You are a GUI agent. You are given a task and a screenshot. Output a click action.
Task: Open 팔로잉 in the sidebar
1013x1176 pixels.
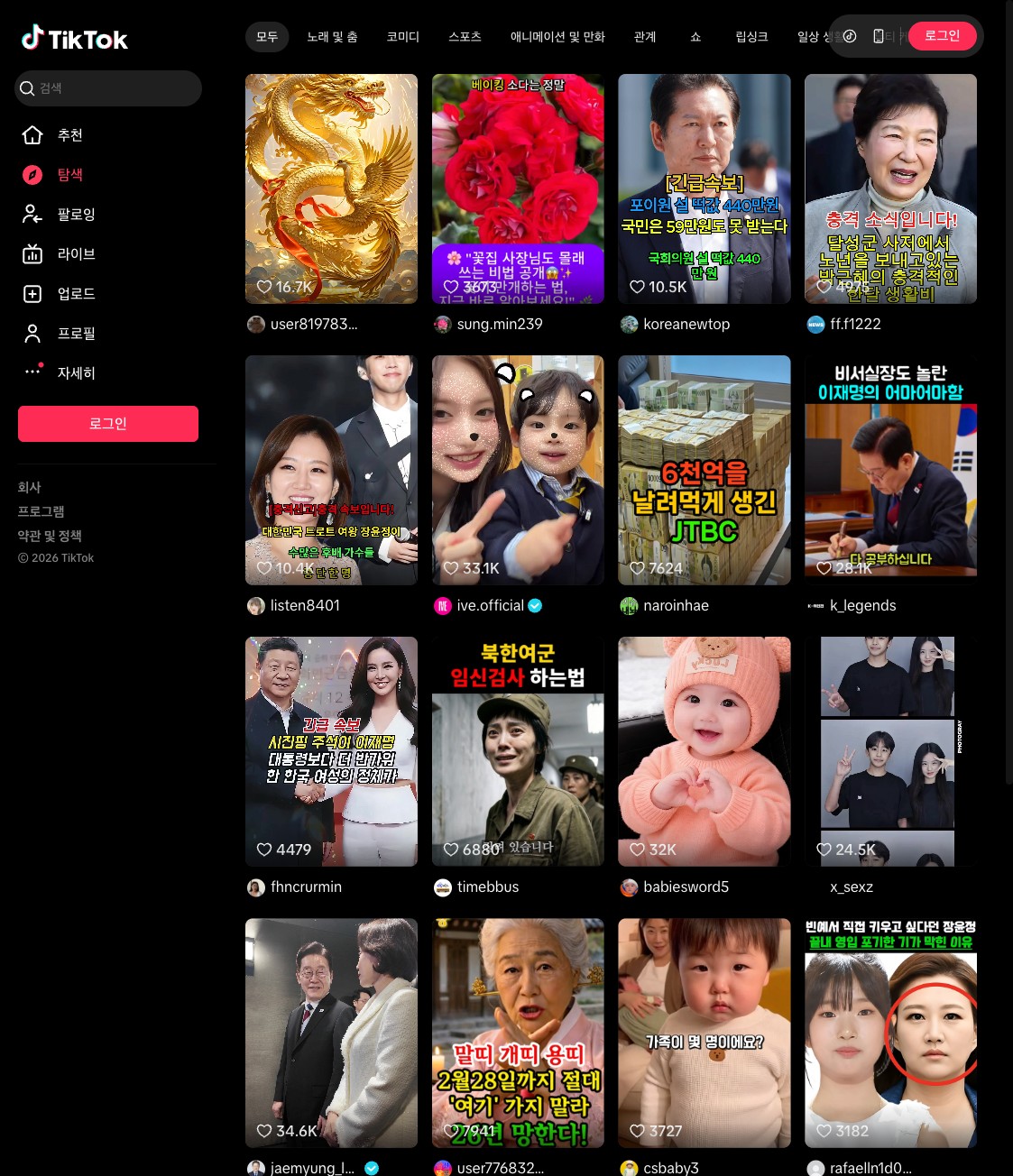76,215
